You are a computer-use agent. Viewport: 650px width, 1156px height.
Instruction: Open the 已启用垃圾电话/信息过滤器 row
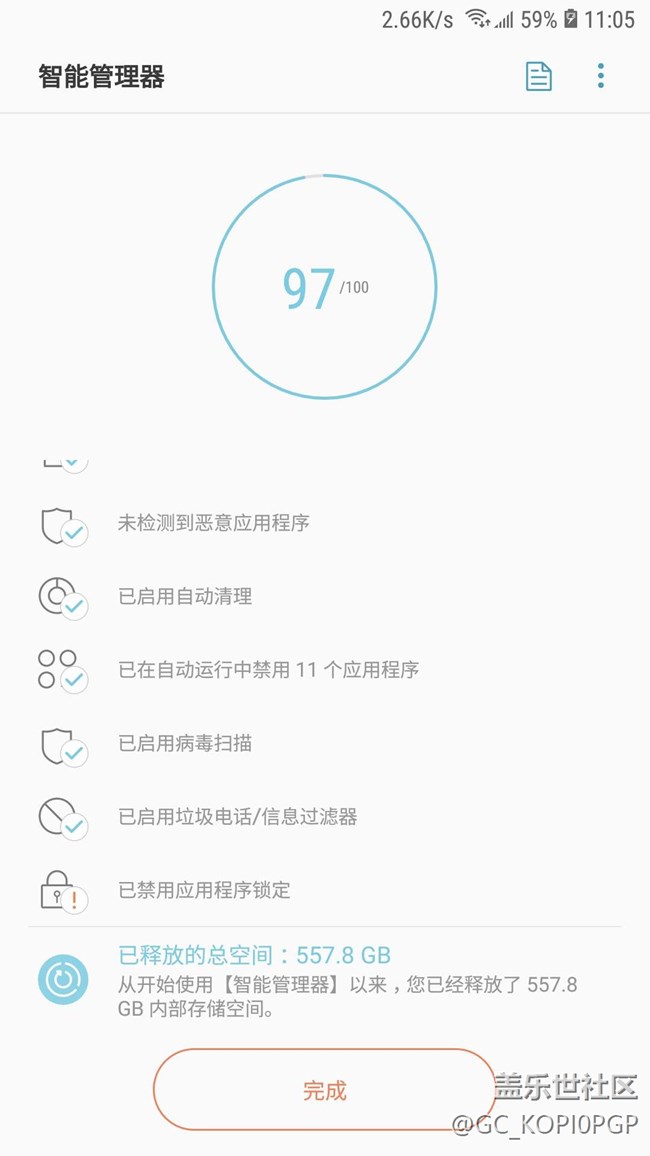(324, 817)
